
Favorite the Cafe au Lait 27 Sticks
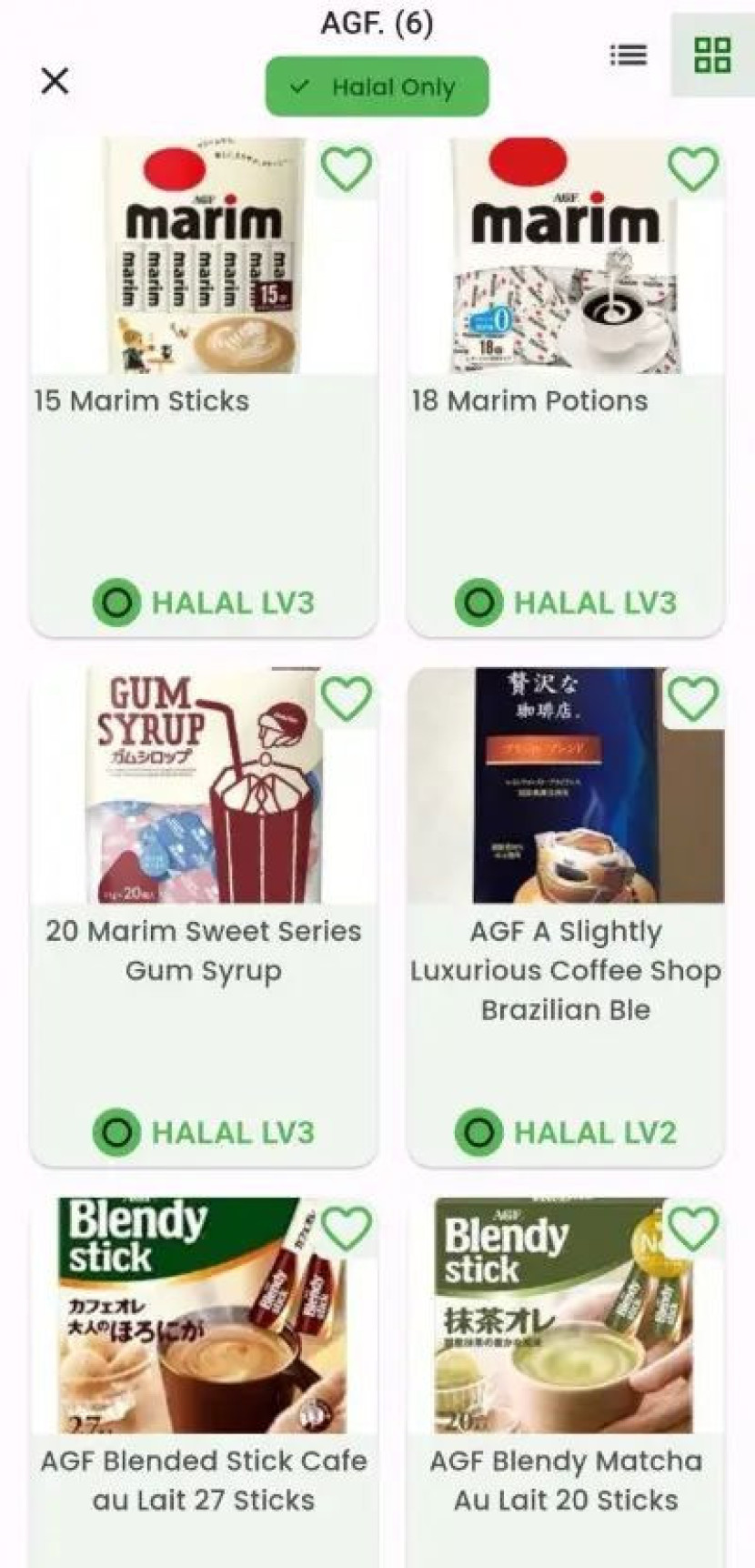coord(347,1229)
